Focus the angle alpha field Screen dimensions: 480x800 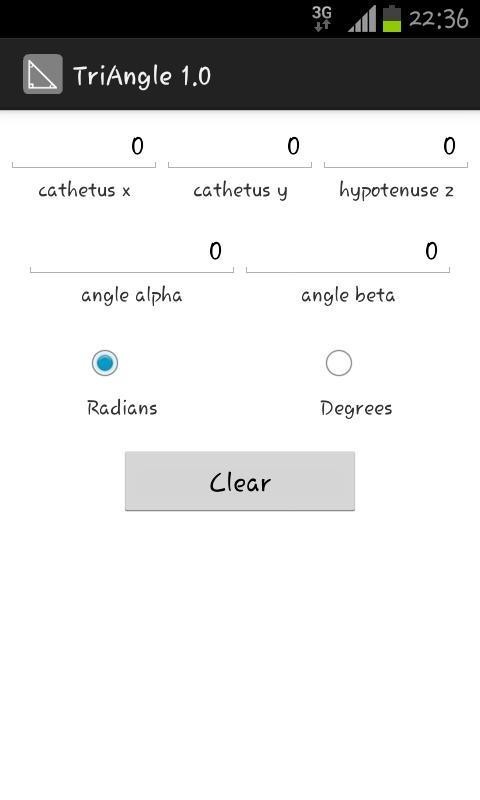pos(132,252)
